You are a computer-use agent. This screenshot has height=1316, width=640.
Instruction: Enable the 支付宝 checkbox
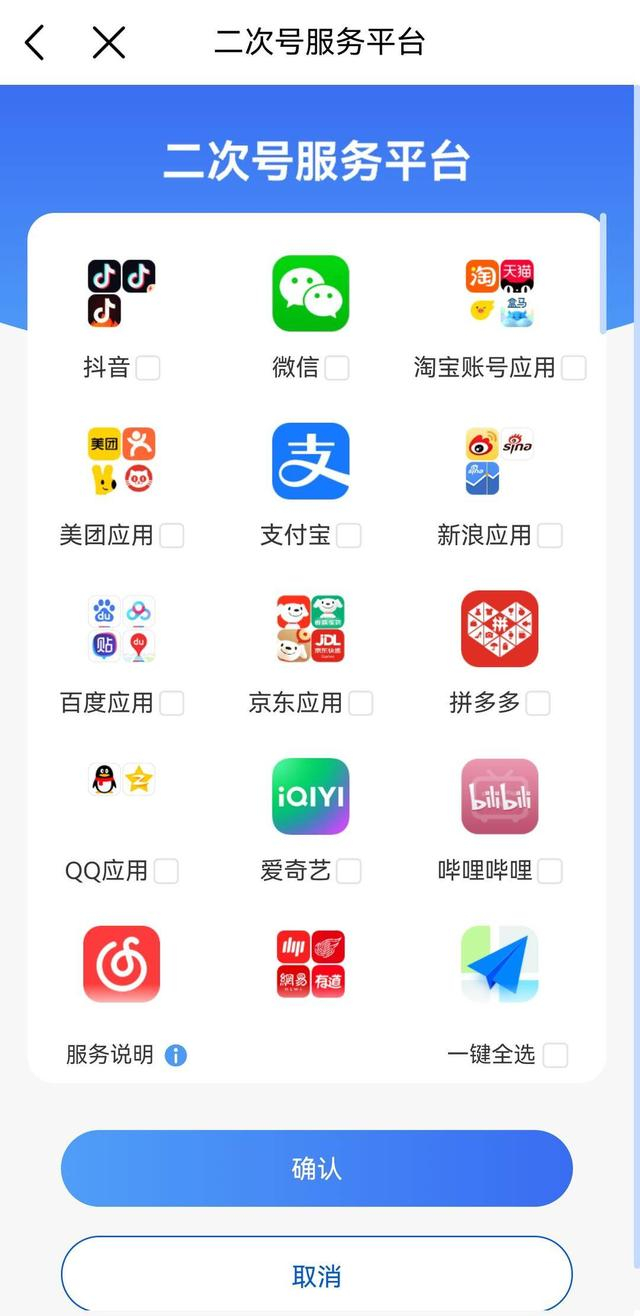point(348,536)
